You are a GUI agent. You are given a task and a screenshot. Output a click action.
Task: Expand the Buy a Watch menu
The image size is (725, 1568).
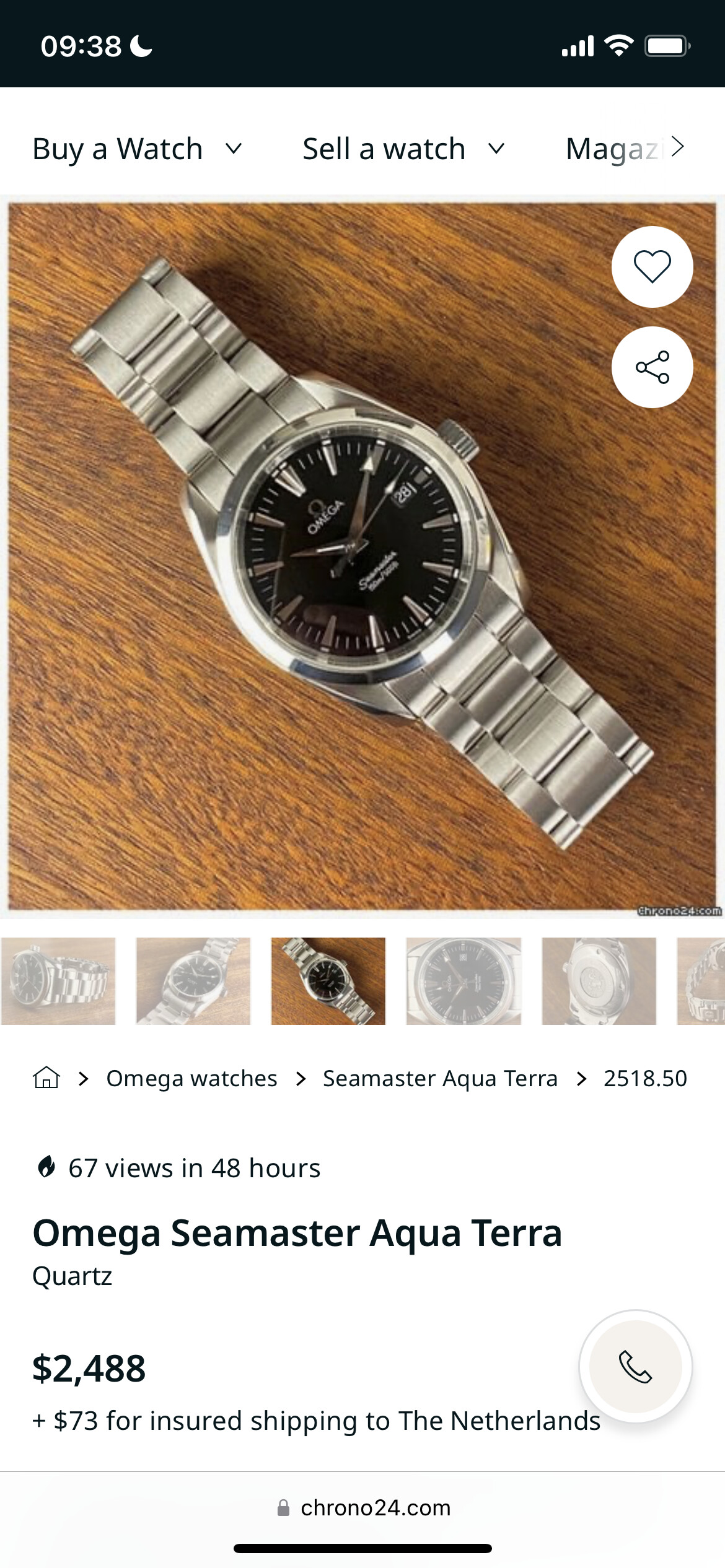pyautogui.click(x=137, y=149)
